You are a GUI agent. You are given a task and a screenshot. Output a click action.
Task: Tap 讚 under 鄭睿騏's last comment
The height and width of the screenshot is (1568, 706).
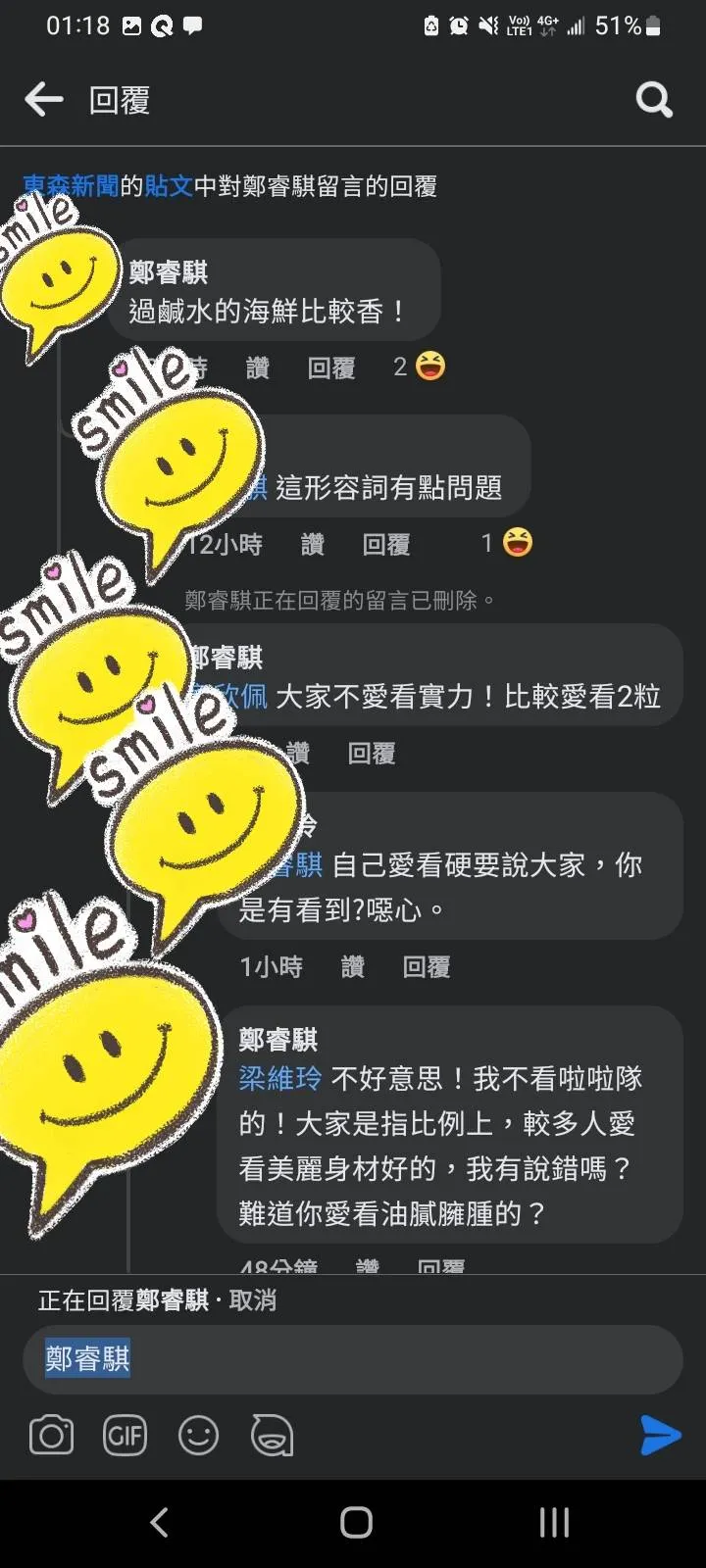click(368, 1265)
